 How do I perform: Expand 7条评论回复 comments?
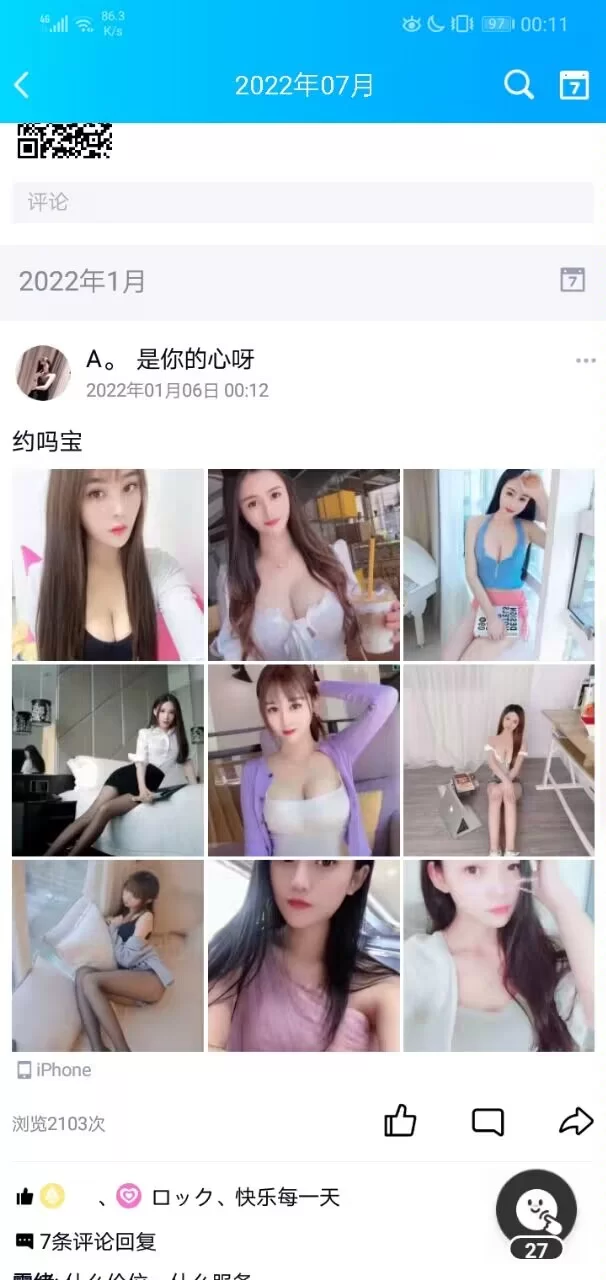click(x=97, y=1242)
